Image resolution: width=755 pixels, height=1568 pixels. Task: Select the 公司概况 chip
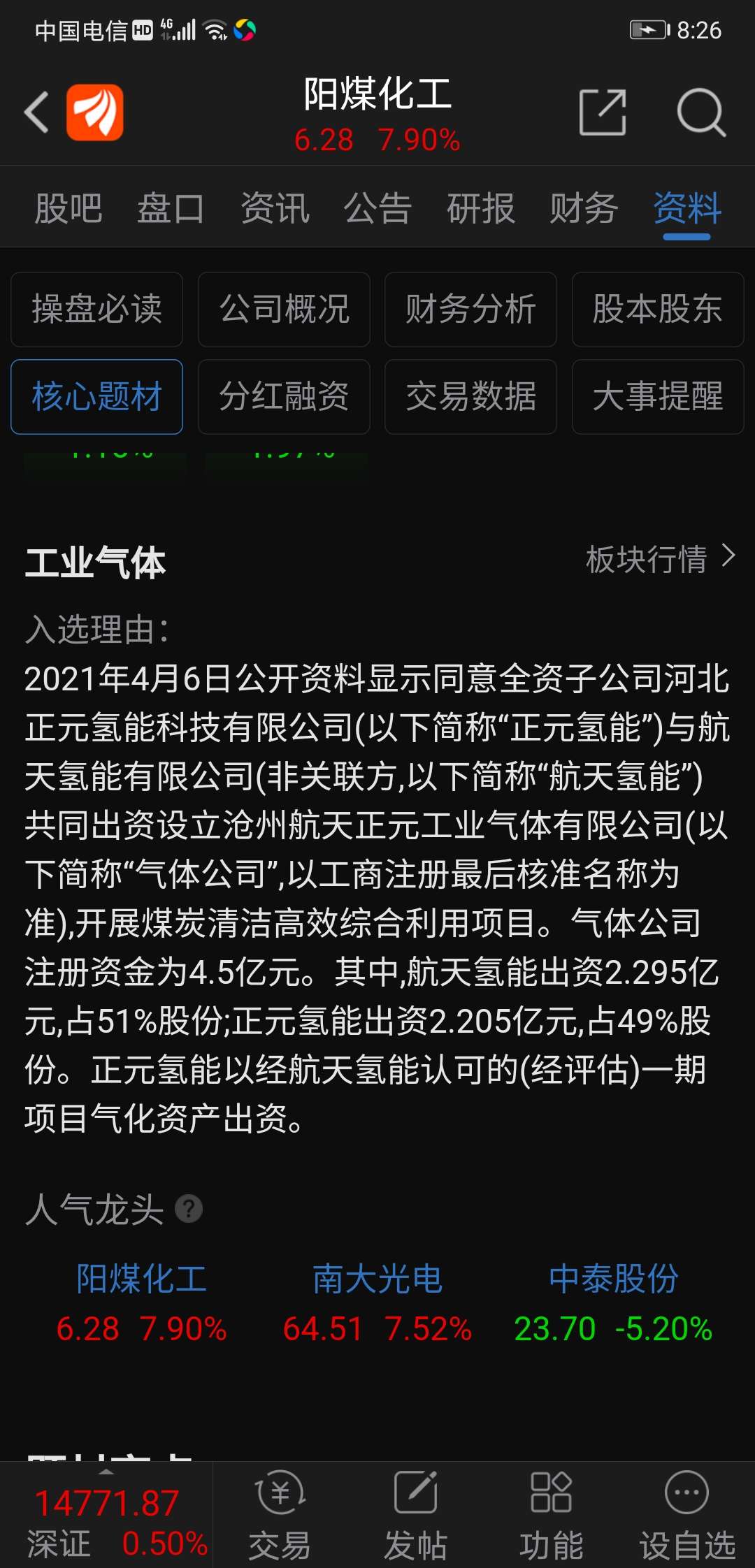point(284,310)
